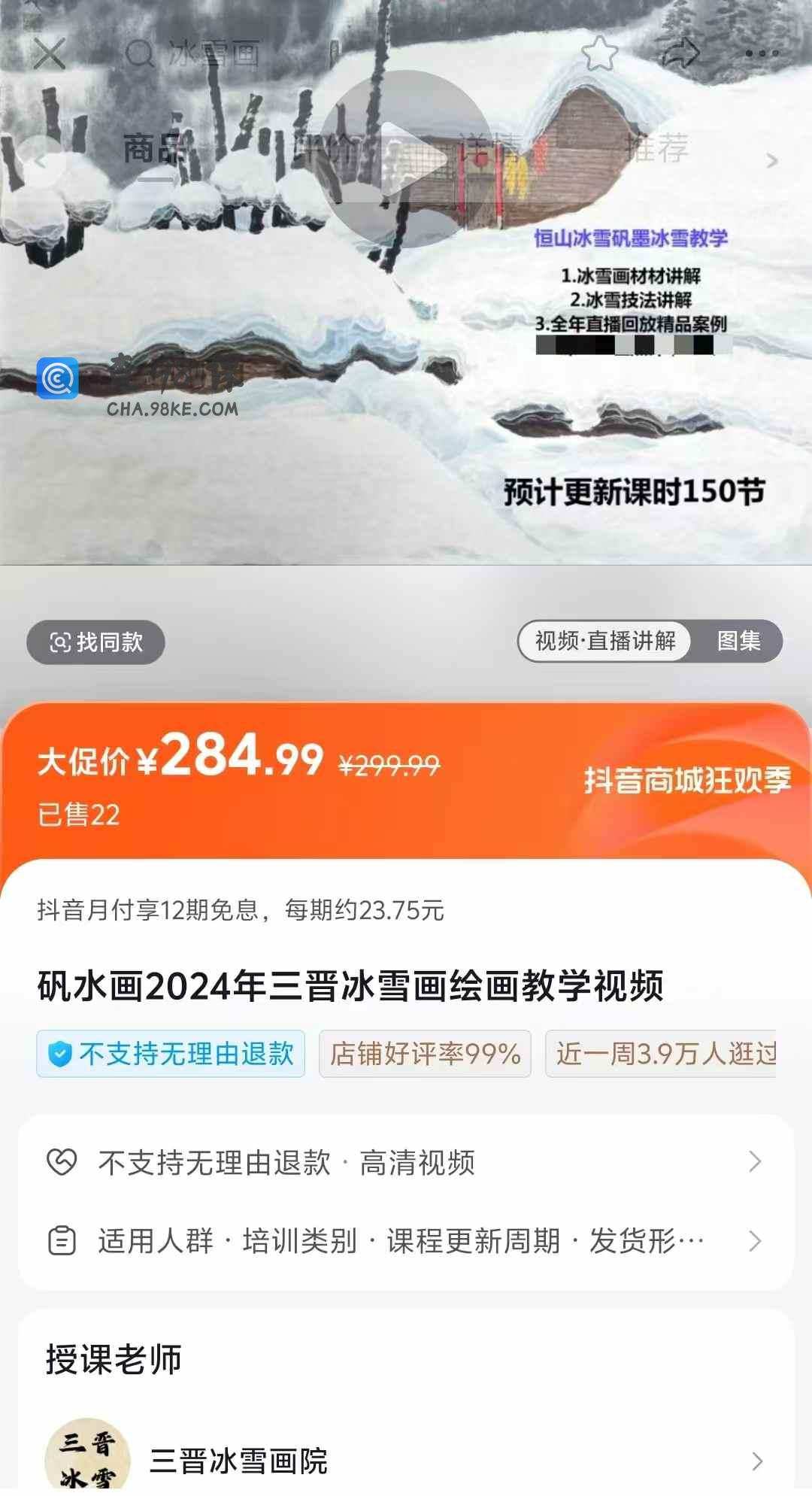Share this product
The image size is (812, 1496).
[680, 53]
